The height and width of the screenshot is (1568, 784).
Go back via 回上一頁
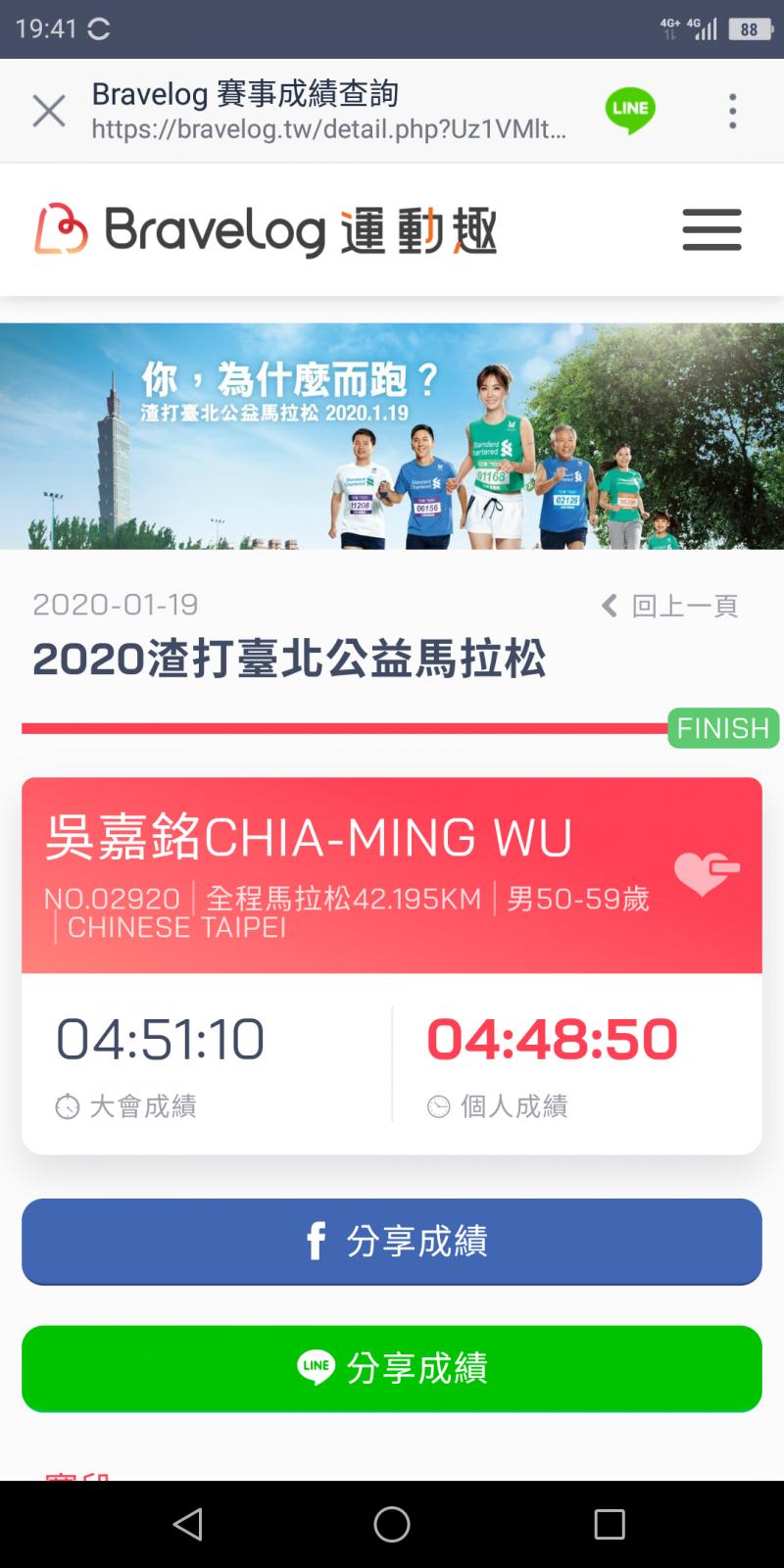click(x=669, y=606)
